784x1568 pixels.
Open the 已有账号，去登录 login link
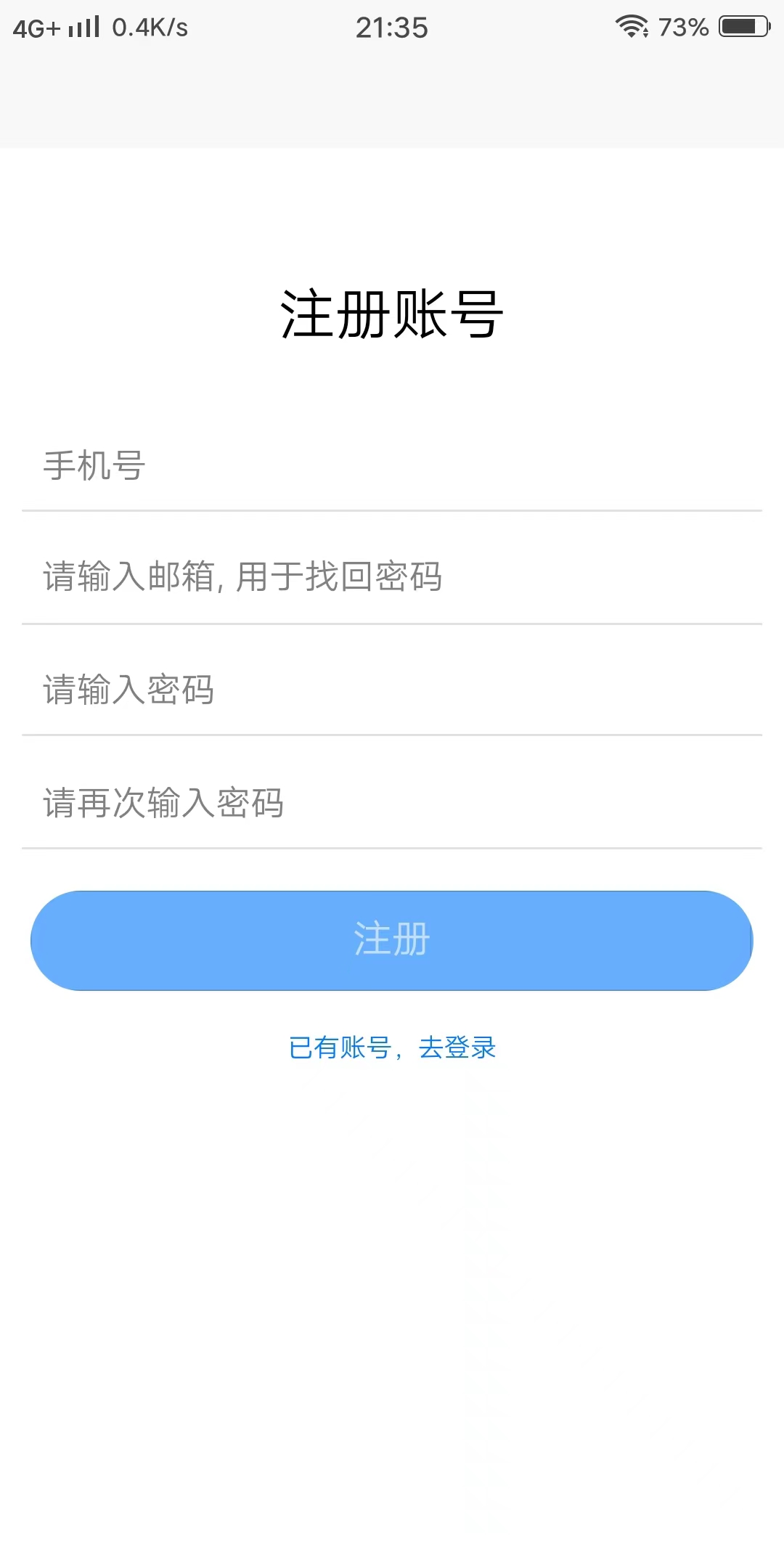coord(392,1048)
